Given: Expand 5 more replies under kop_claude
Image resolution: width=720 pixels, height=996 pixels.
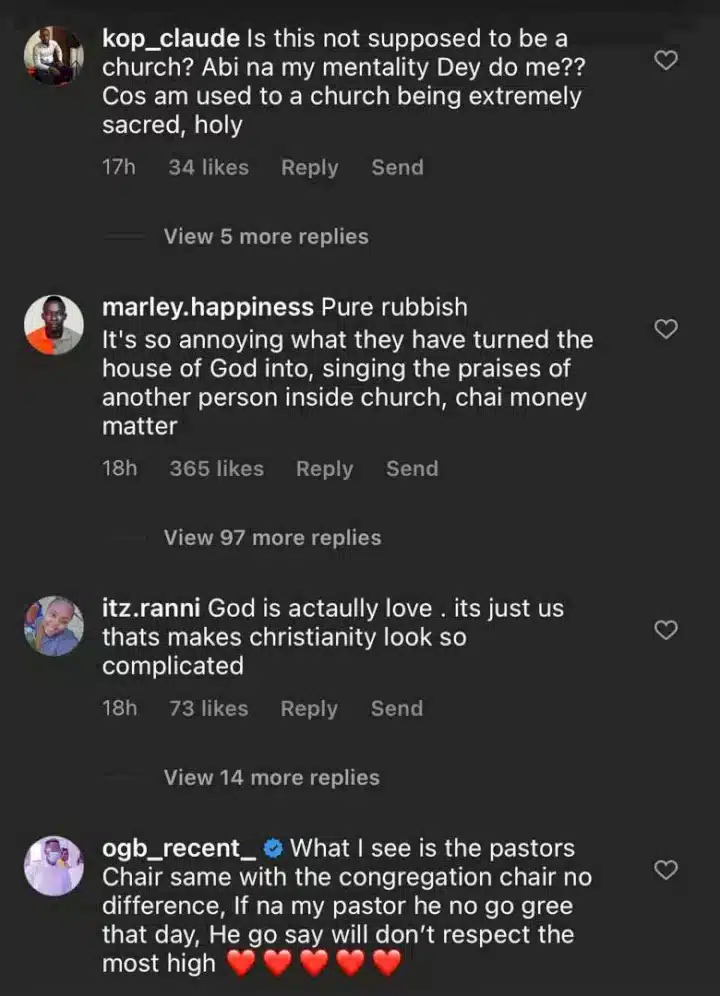Looking at the screenshot, I should pos(266,237).
